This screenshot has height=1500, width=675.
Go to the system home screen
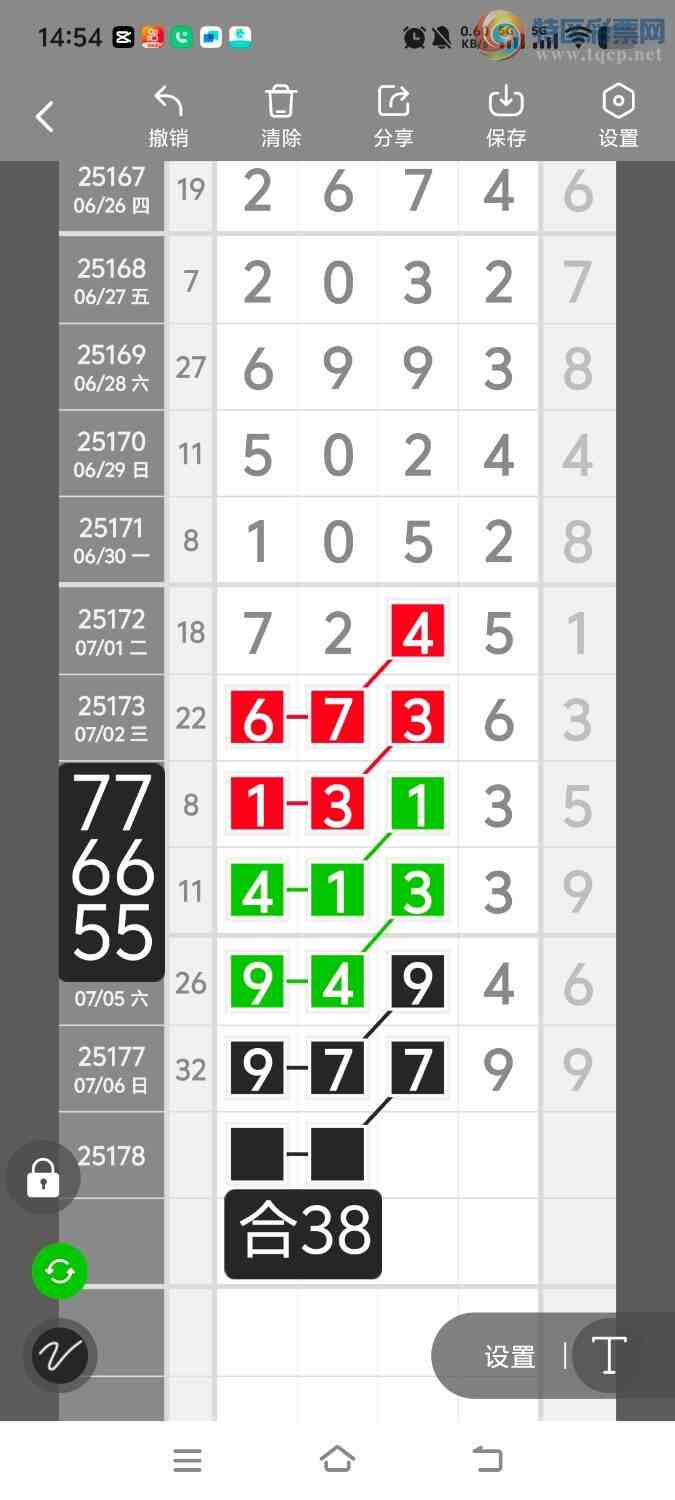(337, 1460)
